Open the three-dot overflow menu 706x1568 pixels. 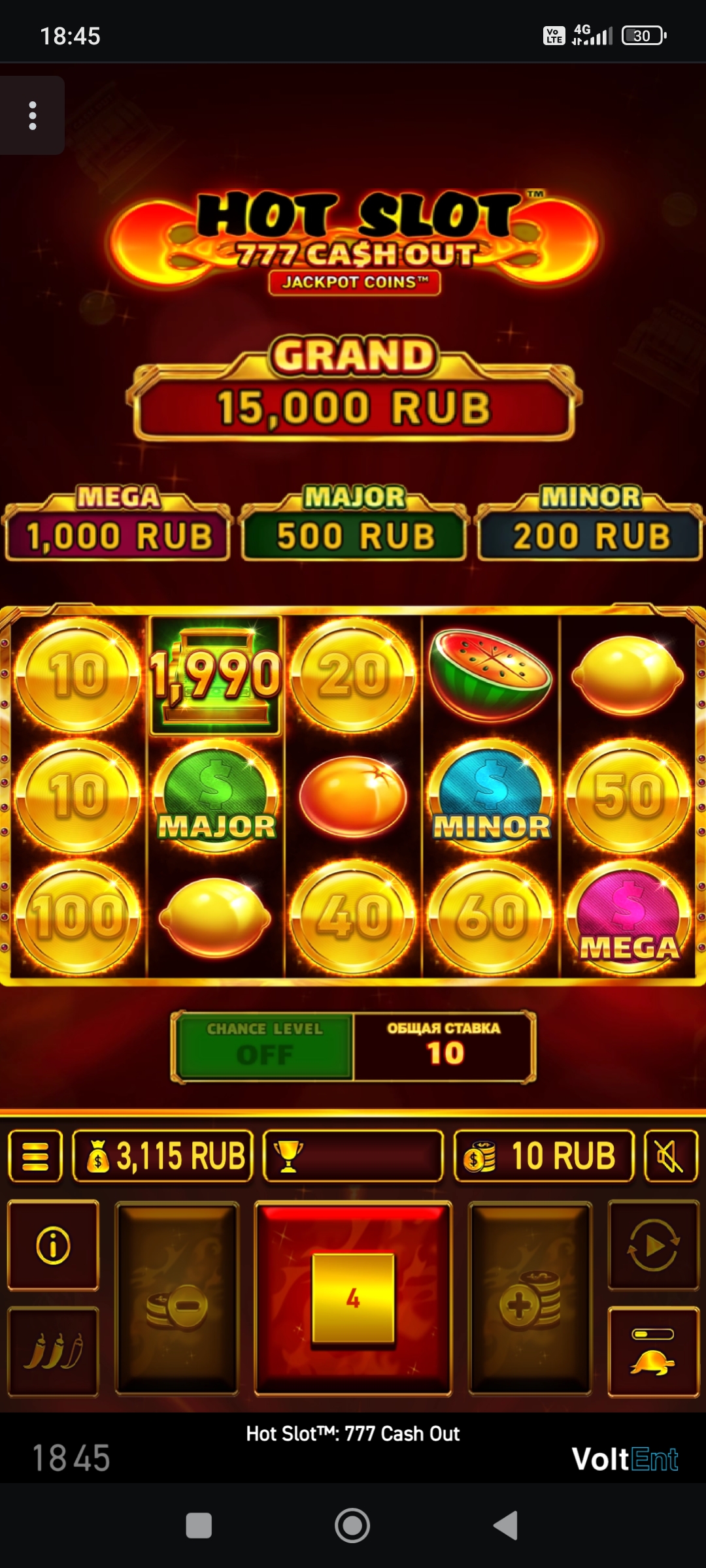(32, 116)
